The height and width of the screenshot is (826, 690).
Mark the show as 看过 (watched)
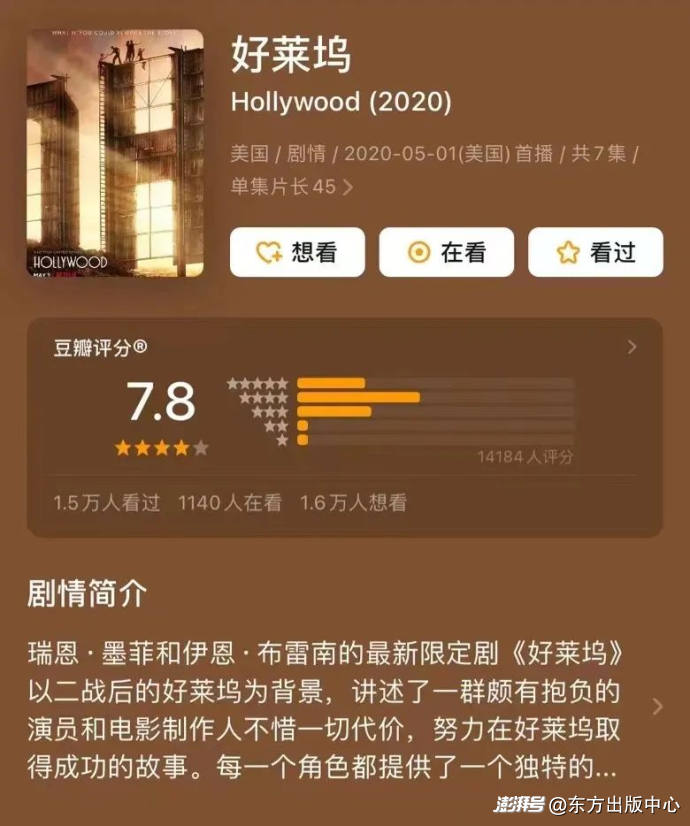[x=595, y=252]
